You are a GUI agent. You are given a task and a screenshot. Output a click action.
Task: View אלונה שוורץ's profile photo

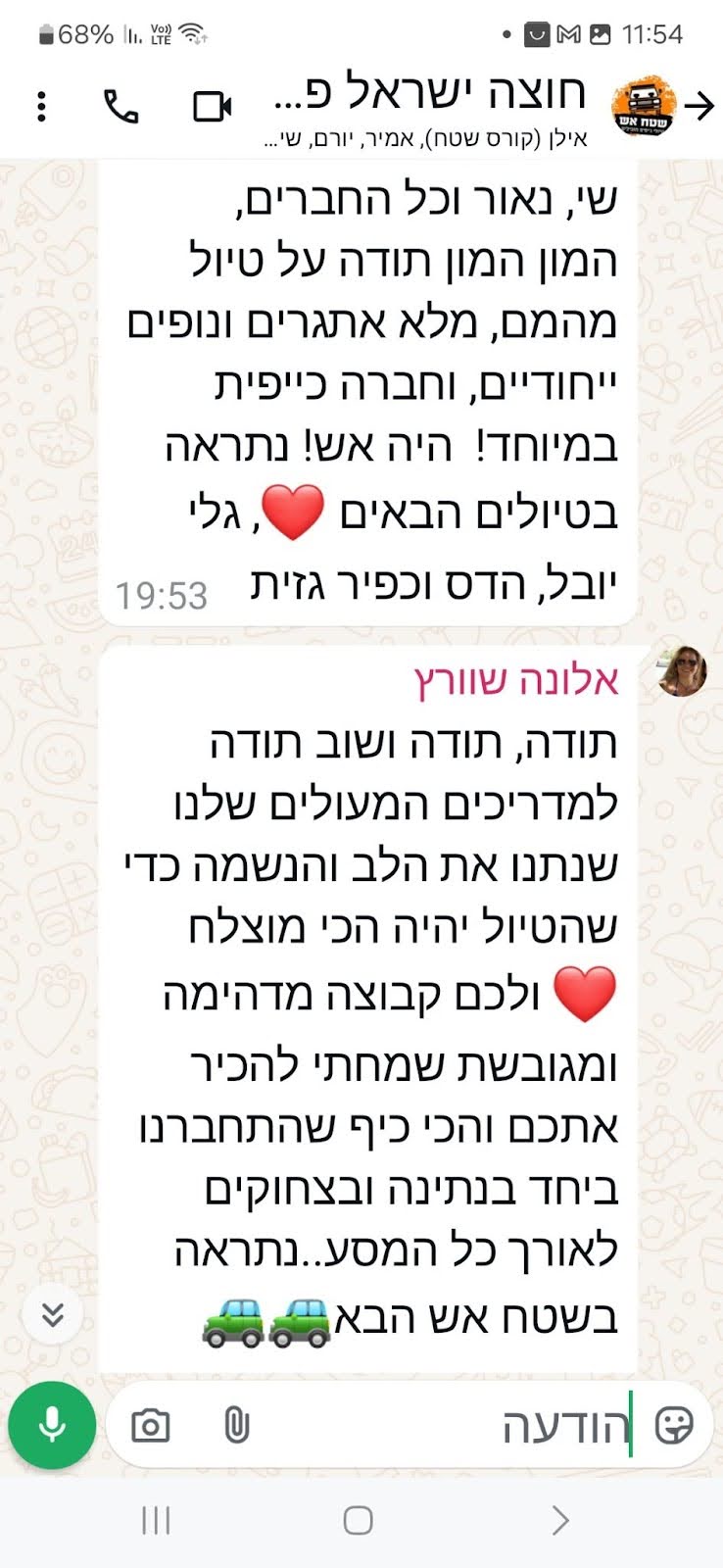pos(682,672)
